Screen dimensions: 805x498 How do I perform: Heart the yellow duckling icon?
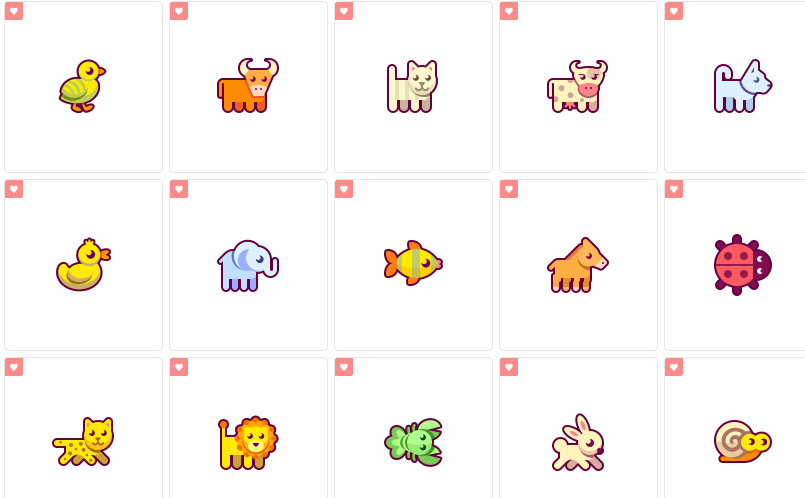click(14, 11)
